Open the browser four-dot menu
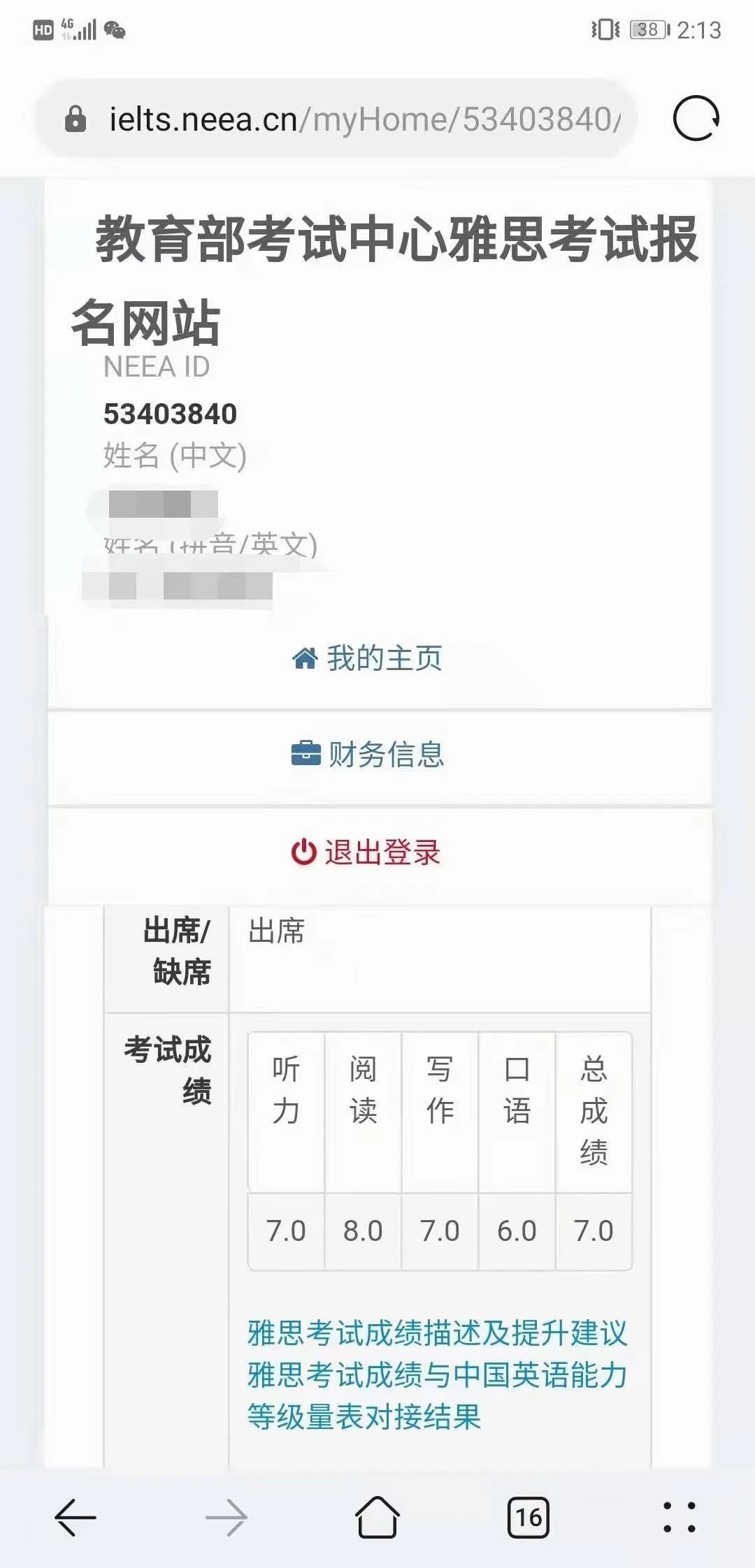755x1568 pixels. (x=679, y=1518)
